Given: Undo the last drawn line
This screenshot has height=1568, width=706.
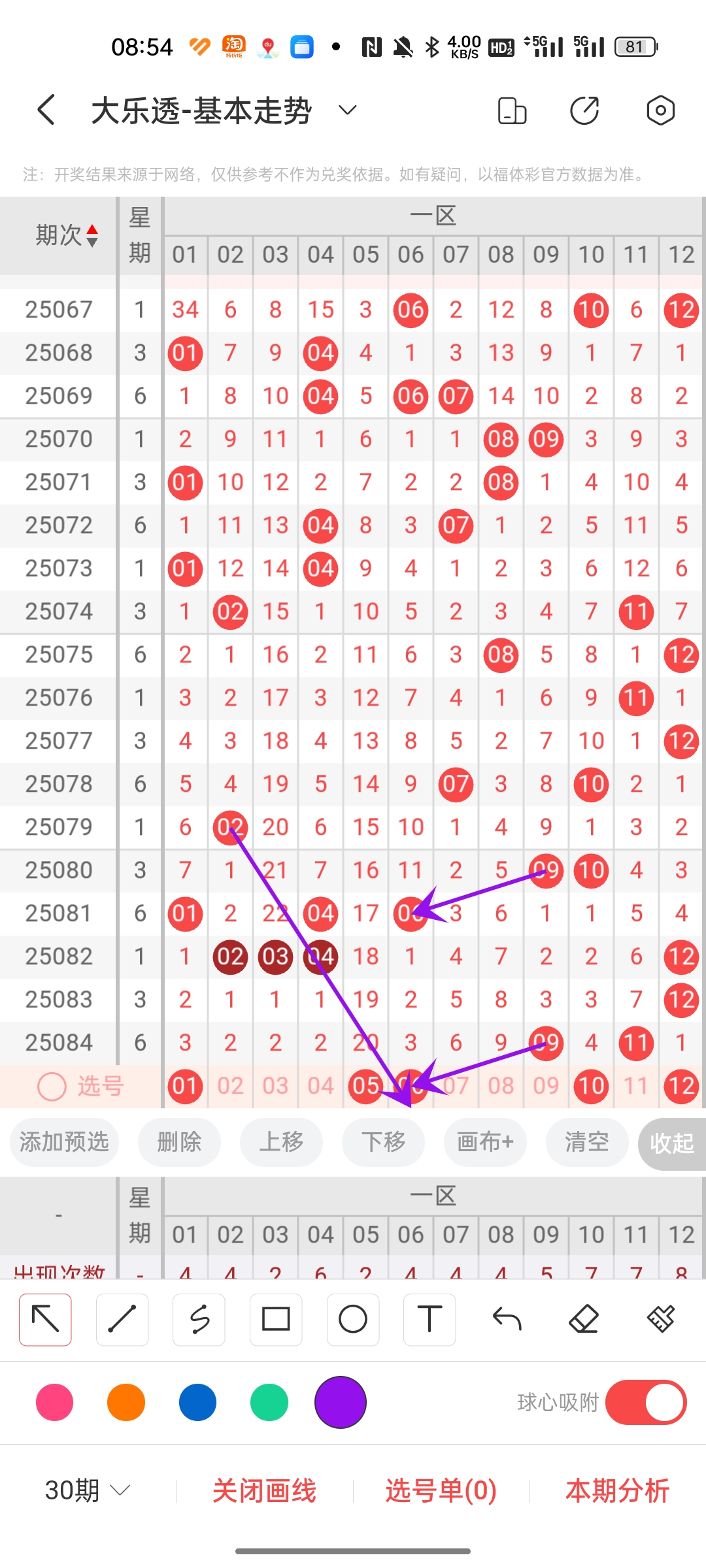Looking at the screenshot, I should (x=507, y=1319).
